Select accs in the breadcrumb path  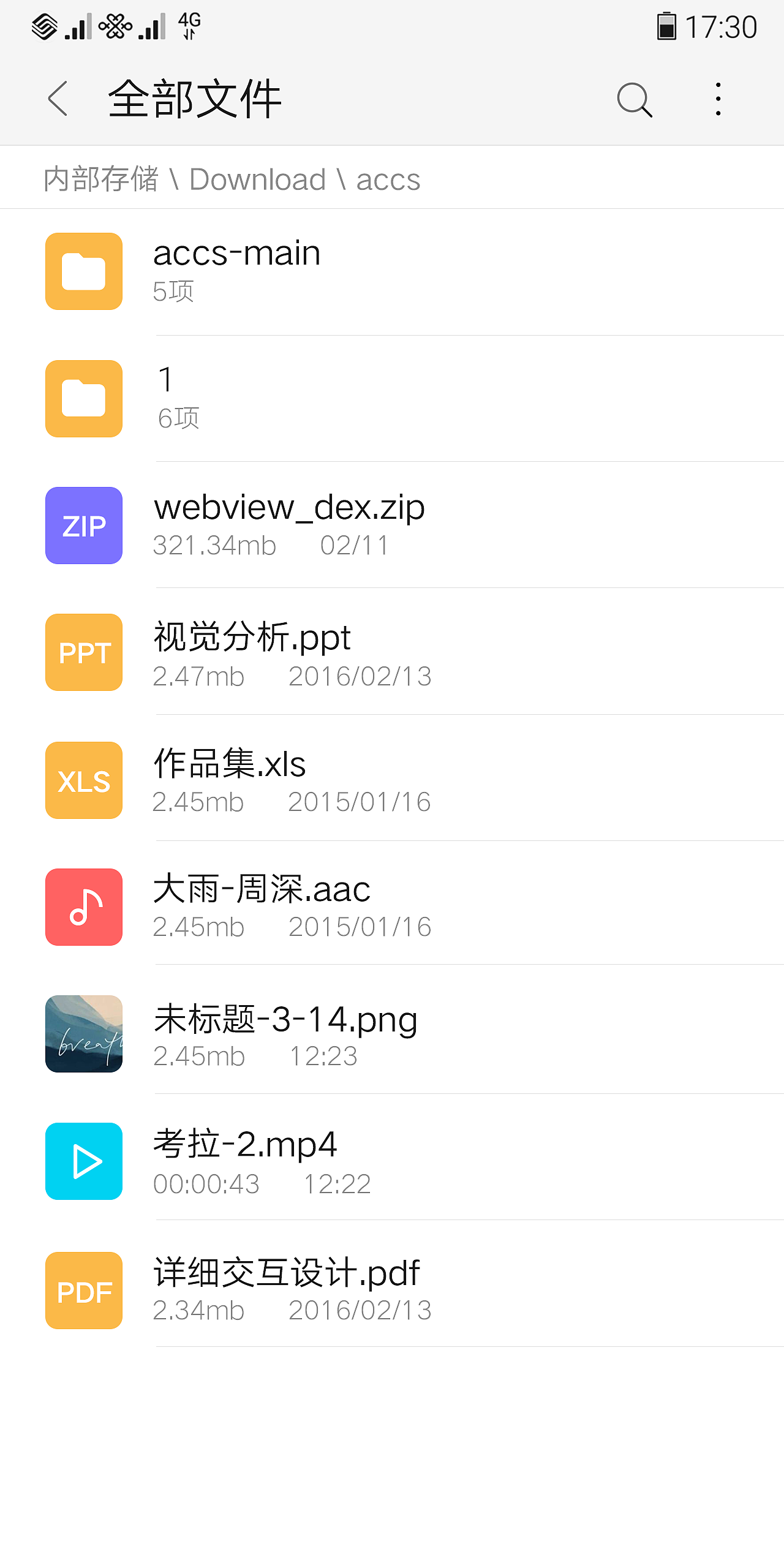point(389,179)
